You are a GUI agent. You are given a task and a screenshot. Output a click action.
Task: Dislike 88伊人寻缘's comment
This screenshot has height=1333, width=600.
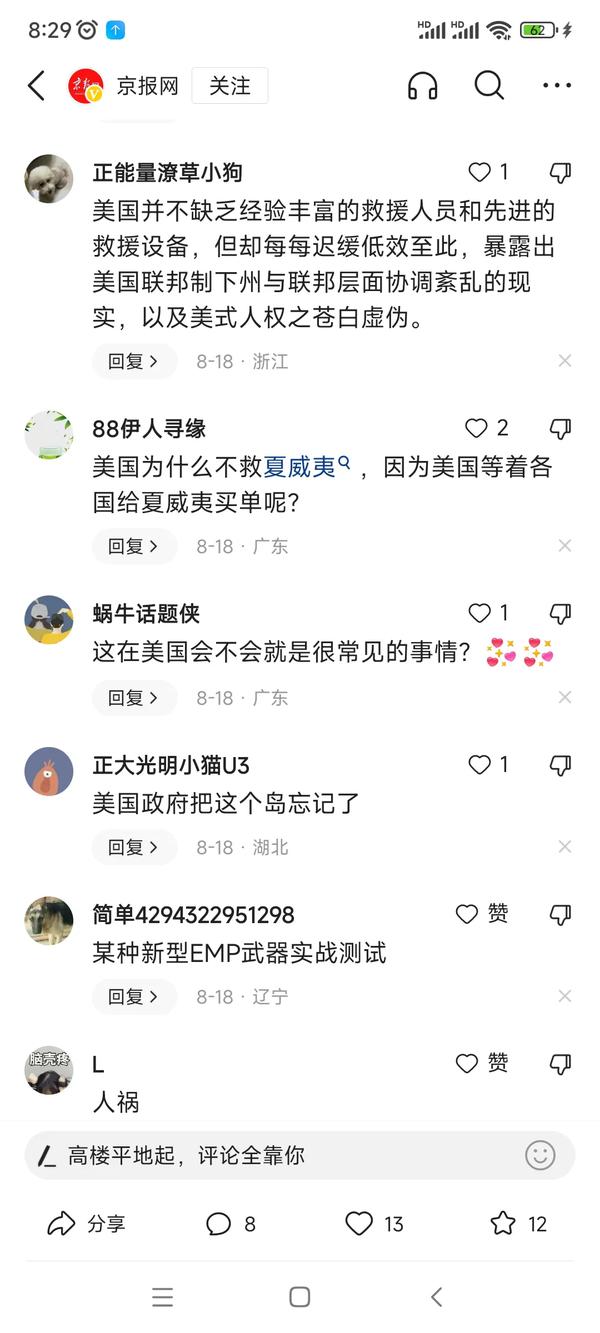[x=560, y=429]
